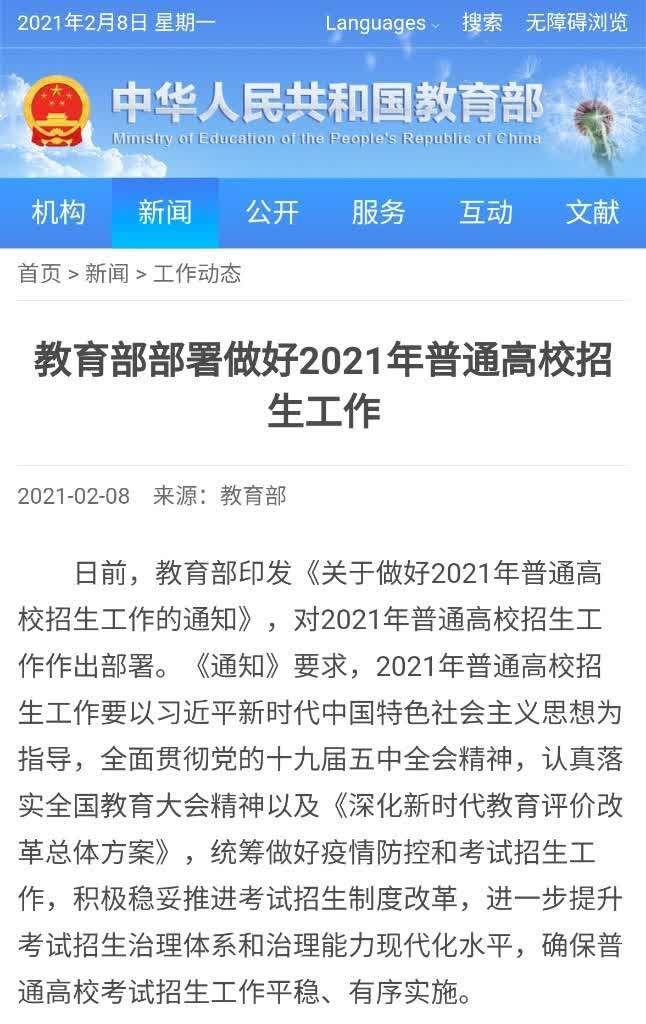Open the 服务 navigation tab

pos(379,212)
